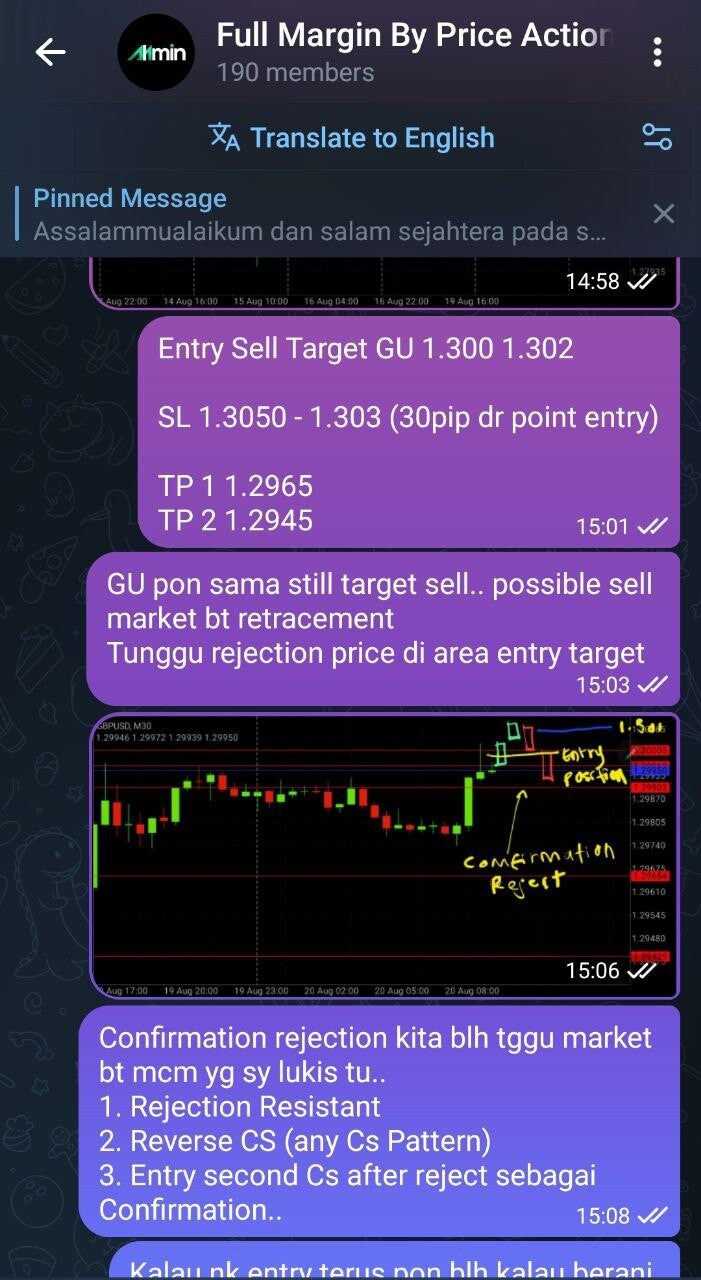
Task: Open the group avatar picture
Action: click(156, 52)
